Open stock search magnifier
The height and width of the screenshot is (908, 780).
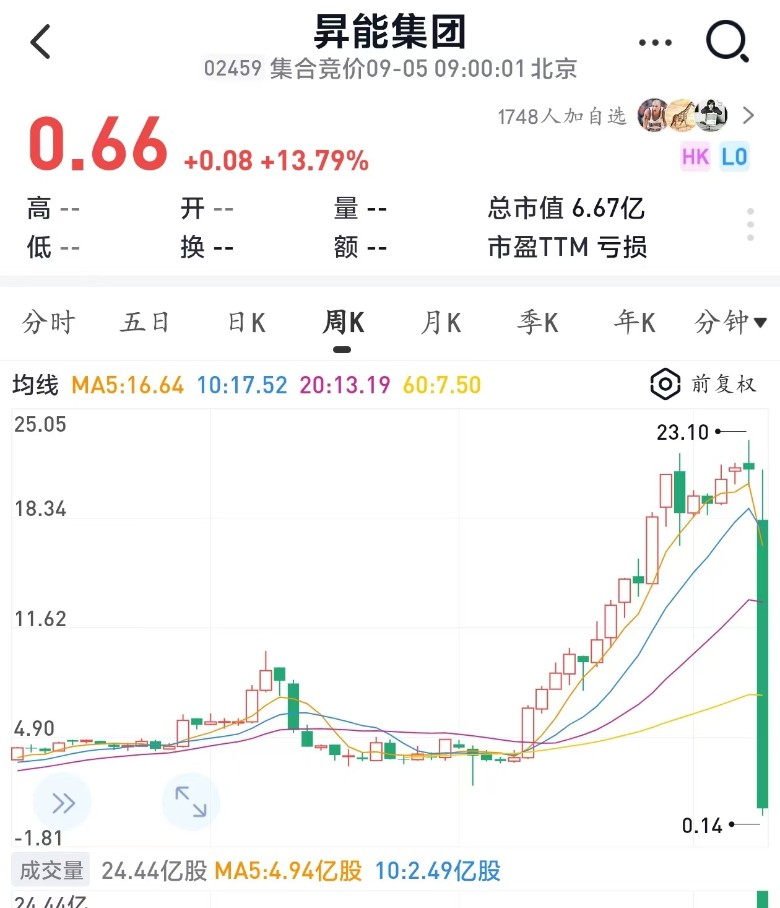tap(727, 42)
